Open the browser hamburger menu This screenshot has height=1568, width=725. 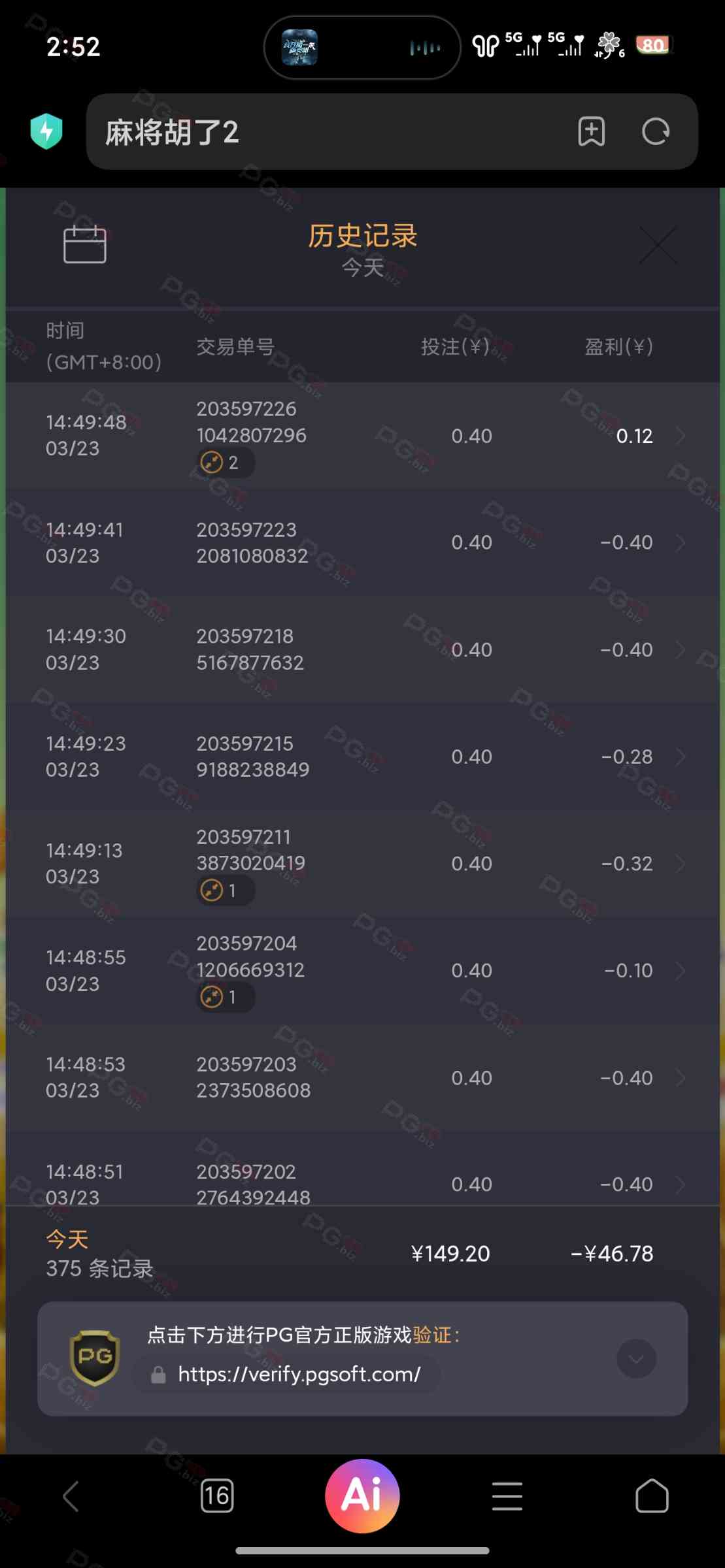pos(507,1495)
